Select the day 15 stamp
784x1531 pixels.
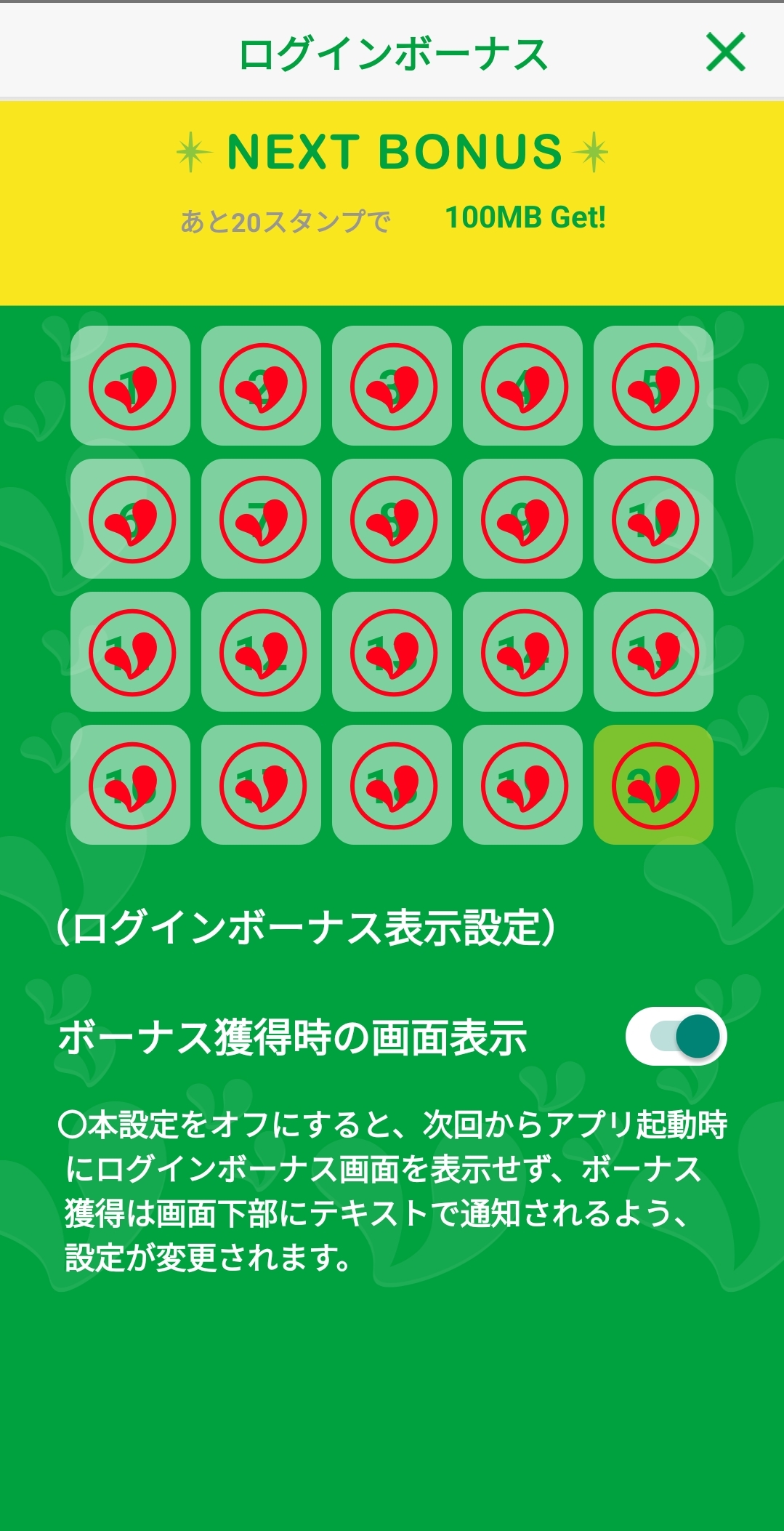pos(652,652)
